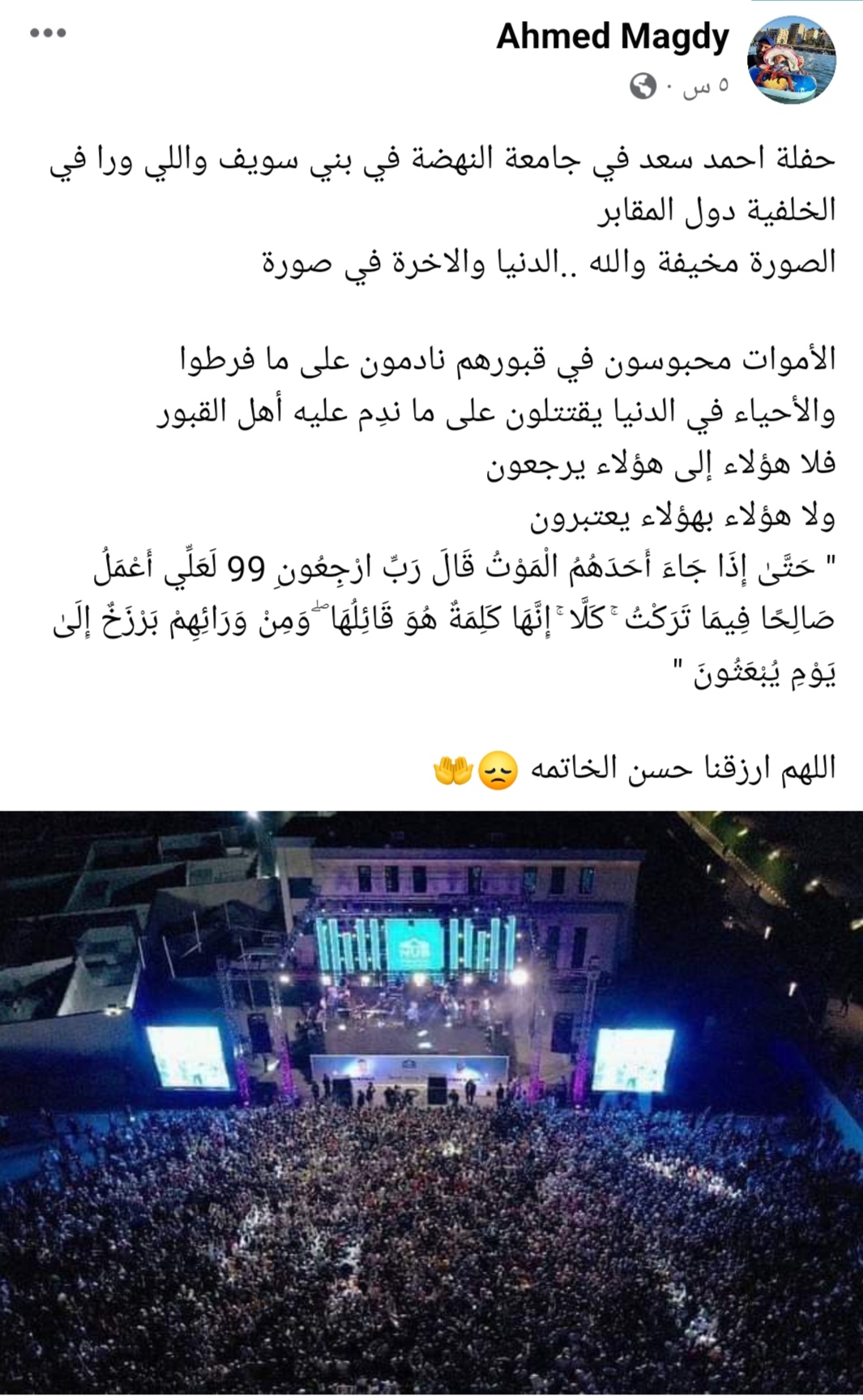The image size is (863, 1400).
Task: Open the post's three-dot overflow menu
Action: [x=48, y=33]
